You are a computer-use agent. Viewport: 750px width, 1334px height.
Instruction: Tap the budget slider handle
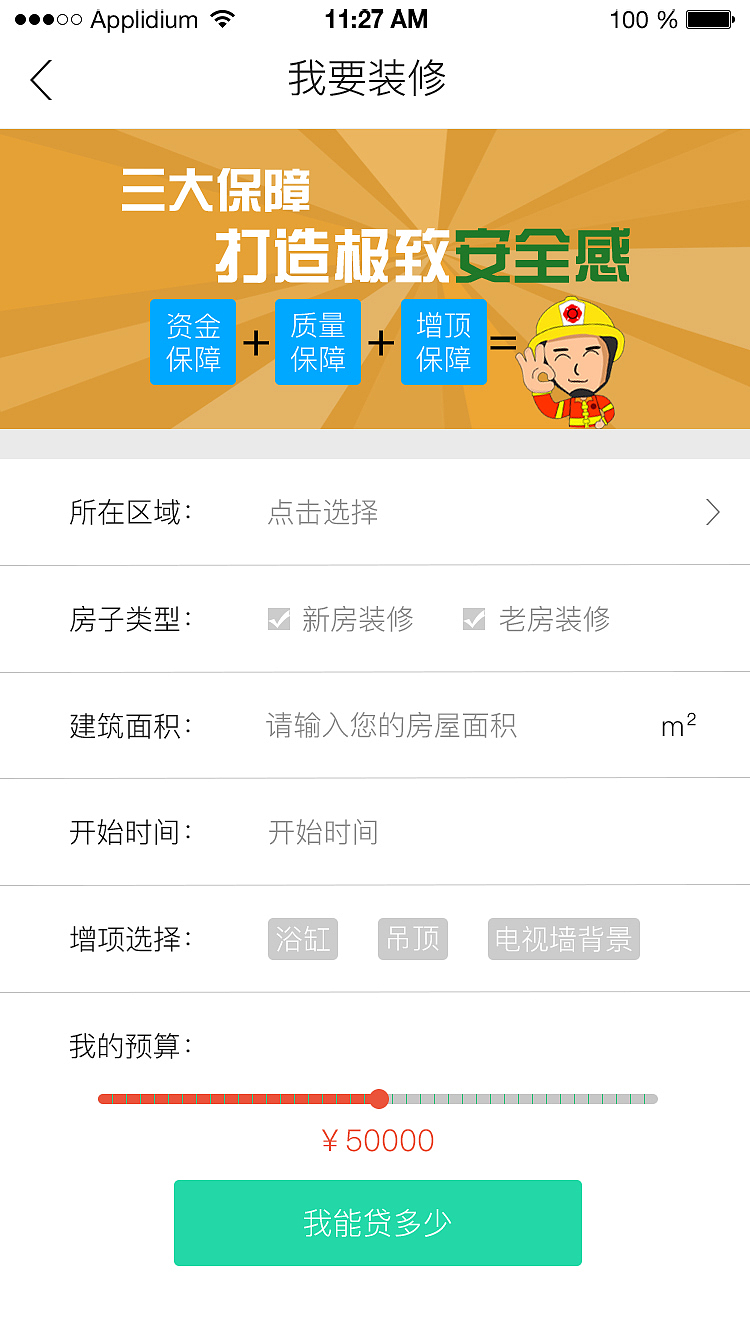coord(378,1098)
